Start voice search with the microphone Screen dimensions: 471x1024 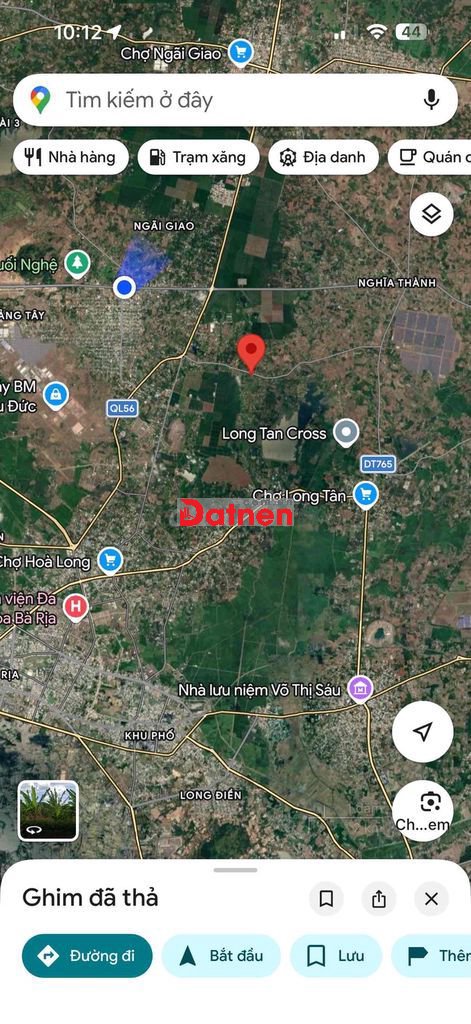click(430, 100)
